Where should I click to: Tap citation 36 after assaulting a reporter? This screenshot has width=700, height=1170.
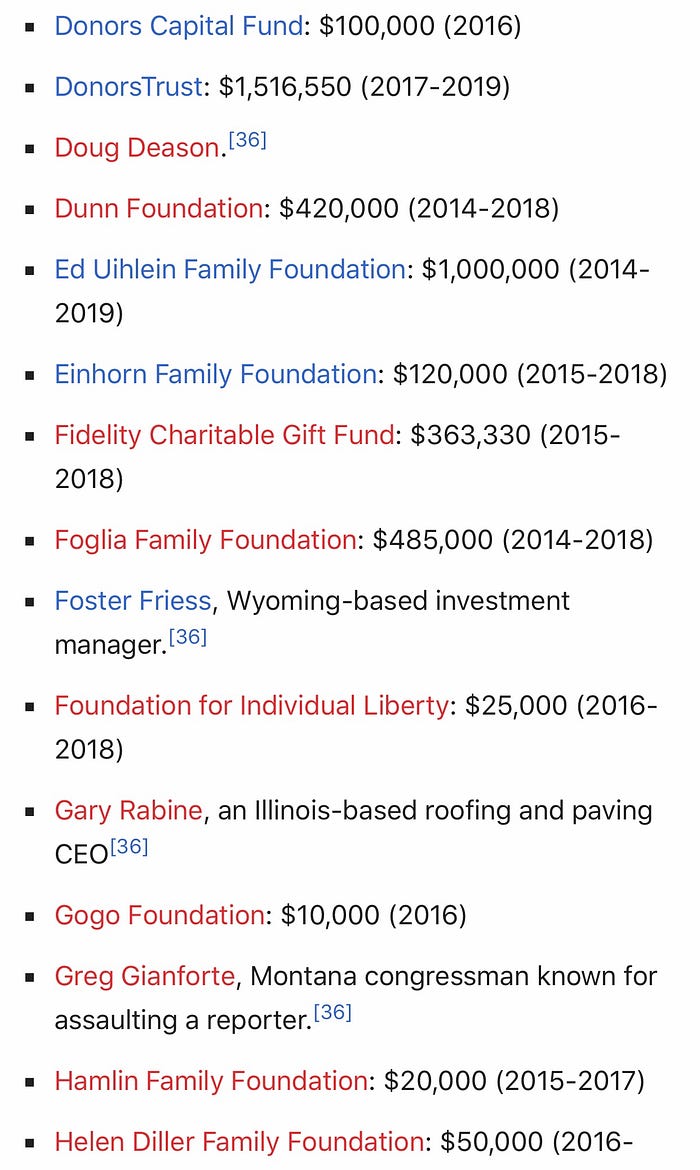(333, 1012)
